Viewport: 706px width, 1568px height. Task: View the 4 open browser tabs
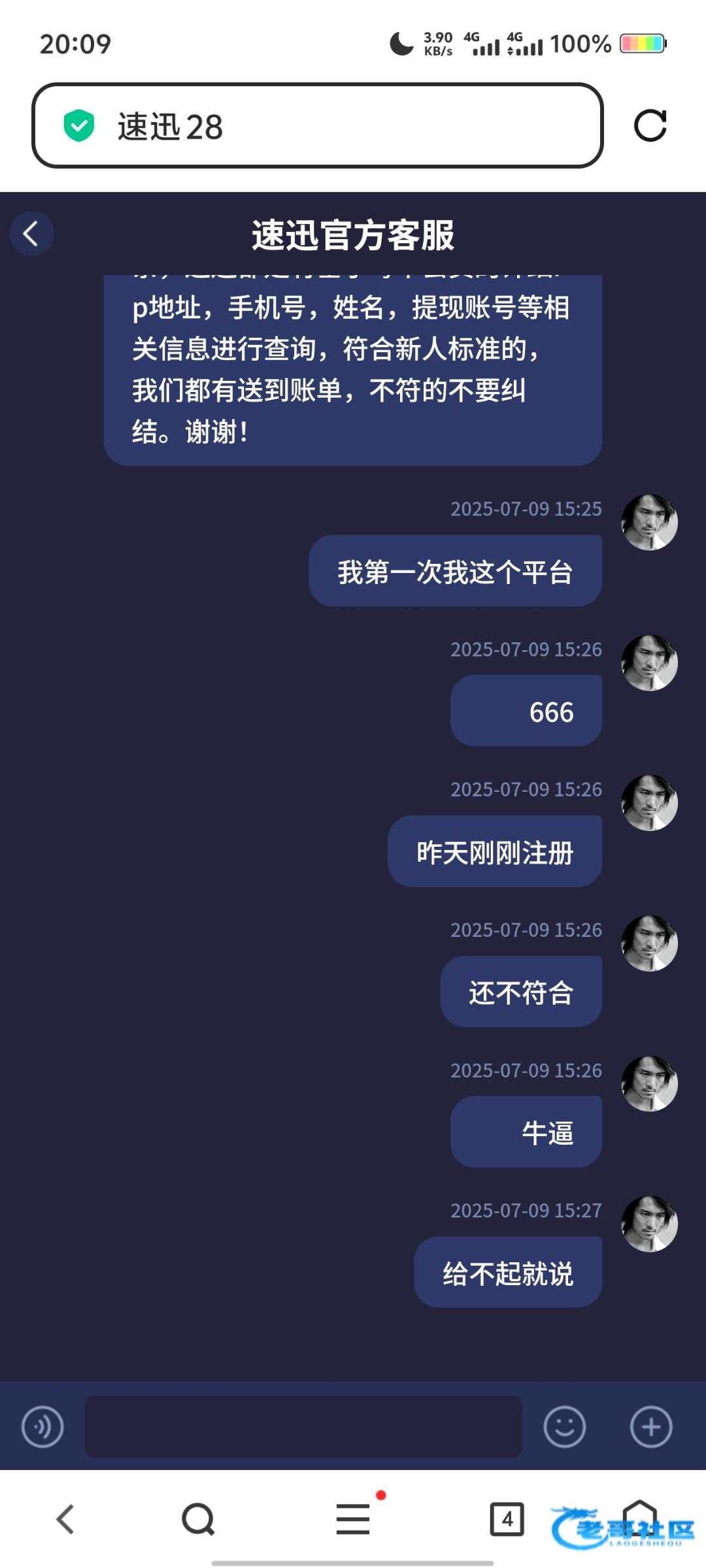pyautogui.click(x=507, y=1519)
